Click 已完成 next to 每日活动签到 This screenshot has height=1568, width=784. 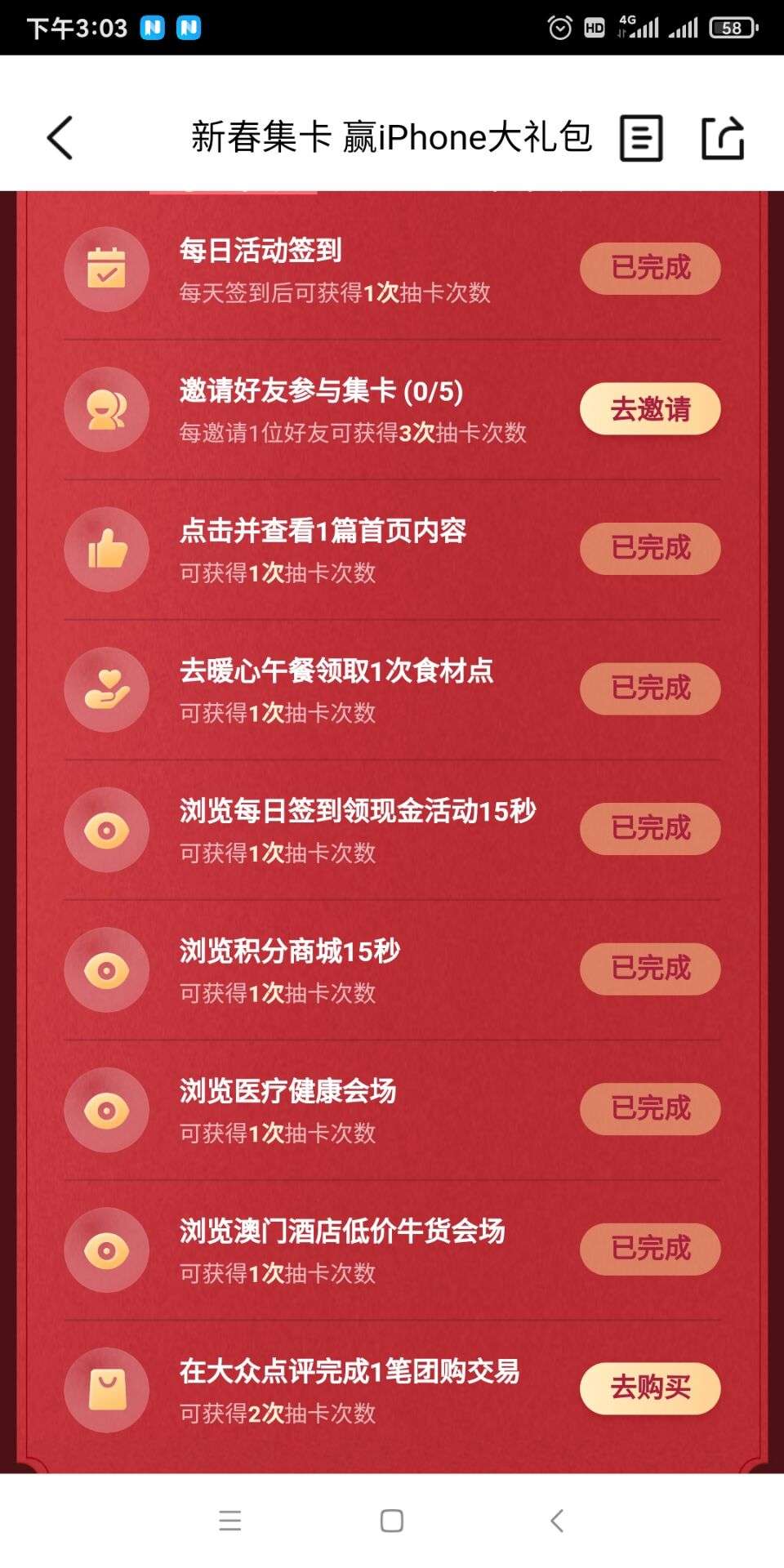click(649, 269)
